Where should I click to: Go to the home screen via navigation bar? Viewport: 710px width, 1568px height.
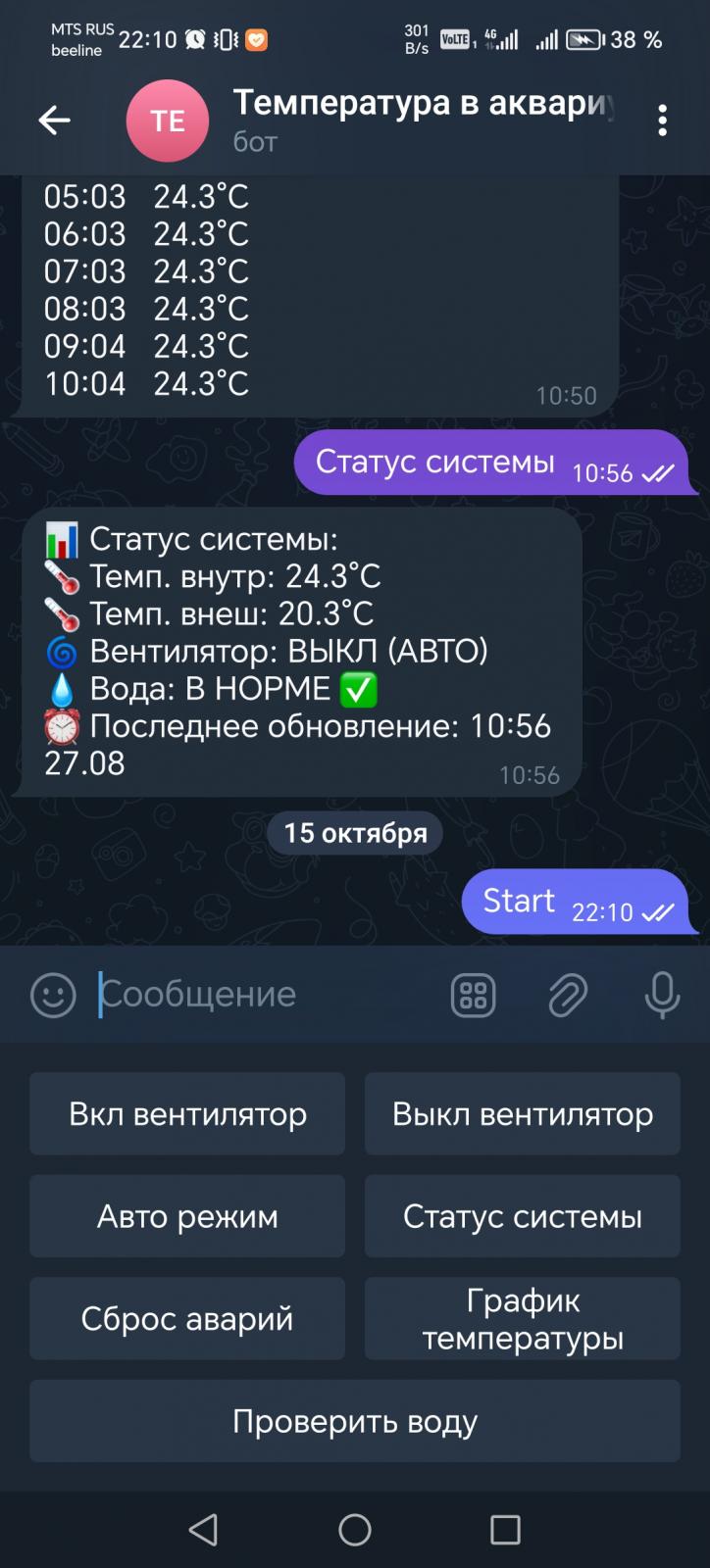coord(355,1529)
